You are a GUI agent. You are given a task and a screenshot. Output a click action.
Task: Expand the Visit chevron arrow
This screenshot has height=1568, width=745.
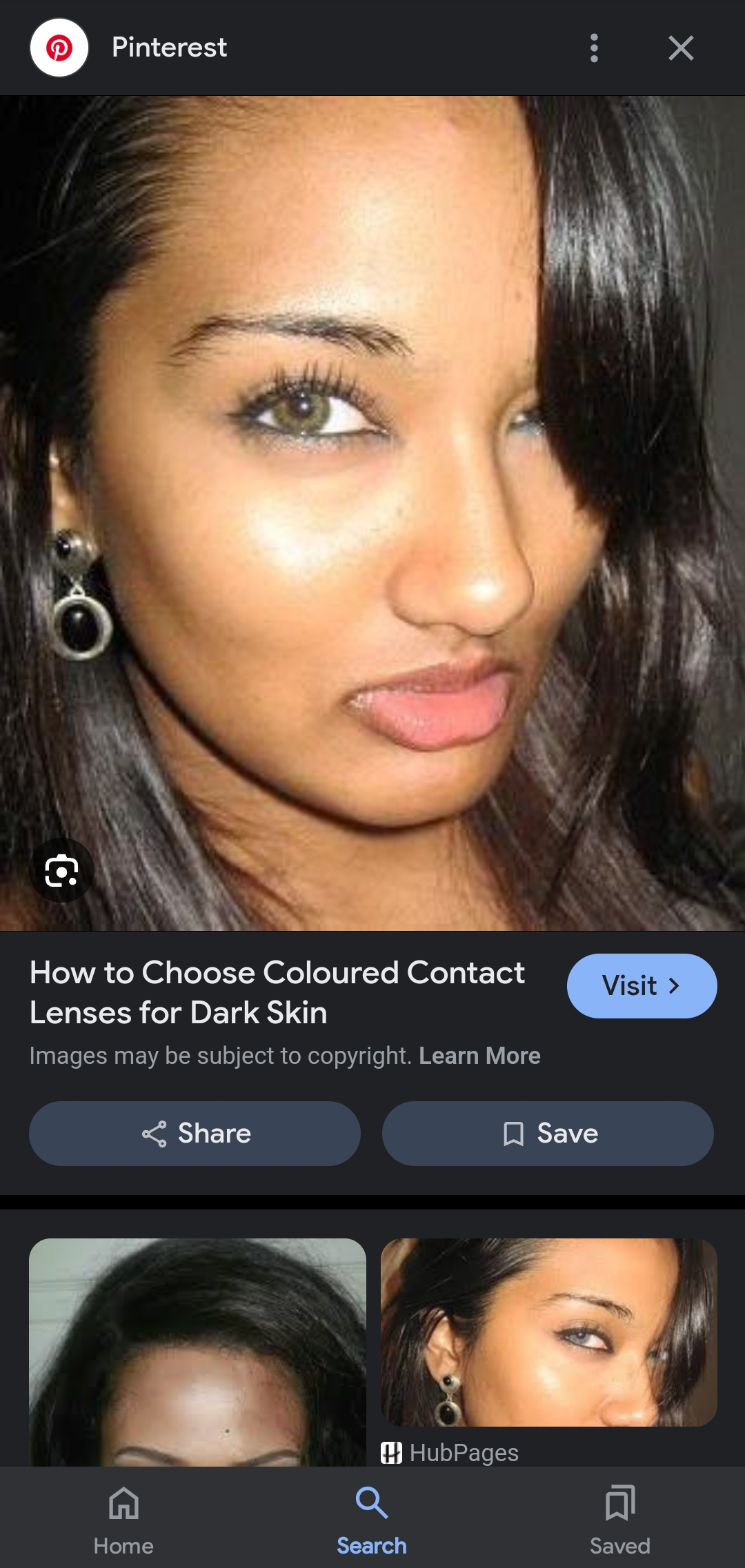click(674, 986)
